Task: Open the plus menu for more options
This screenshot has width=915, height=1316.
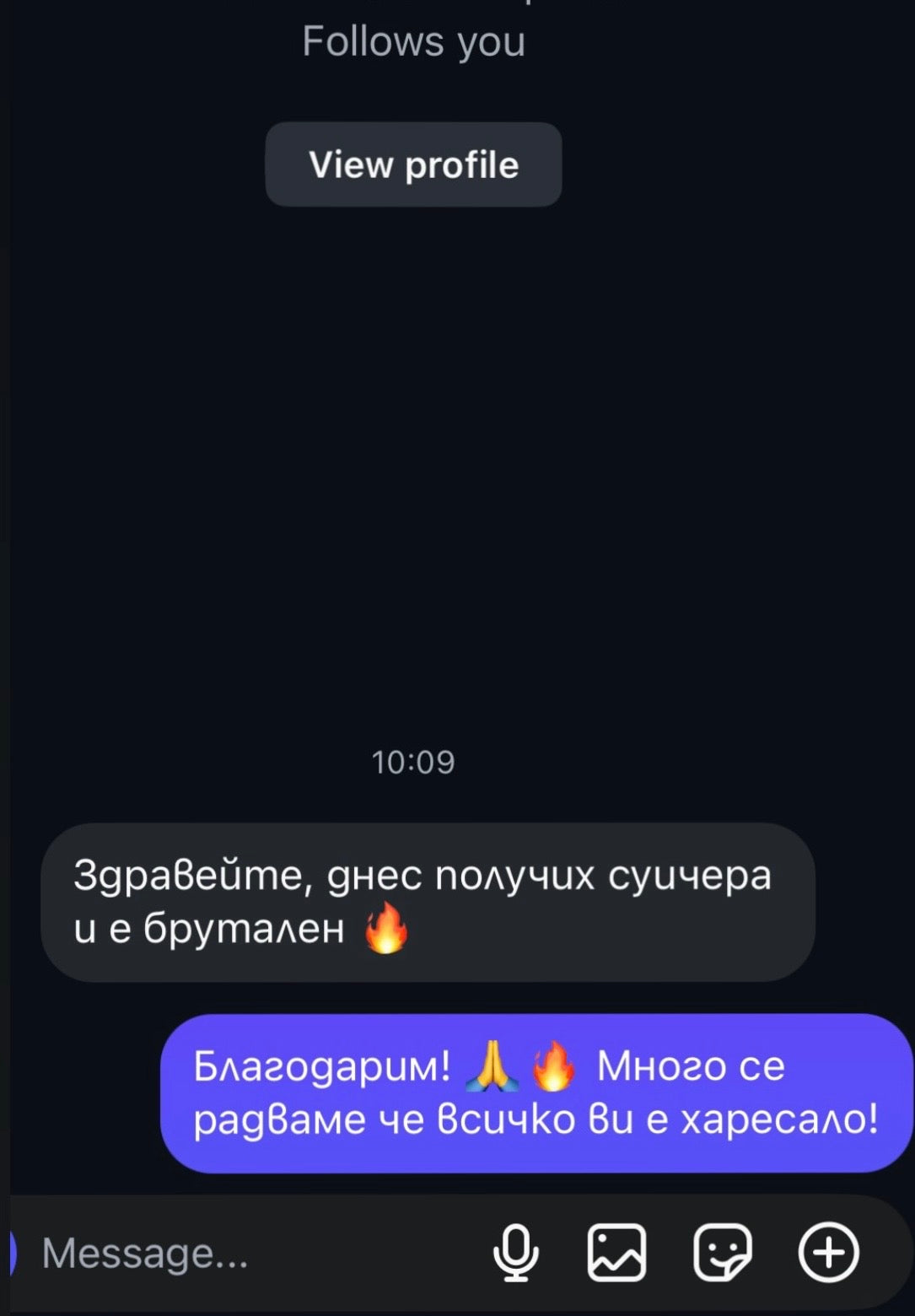Action: click(828, 1253)
